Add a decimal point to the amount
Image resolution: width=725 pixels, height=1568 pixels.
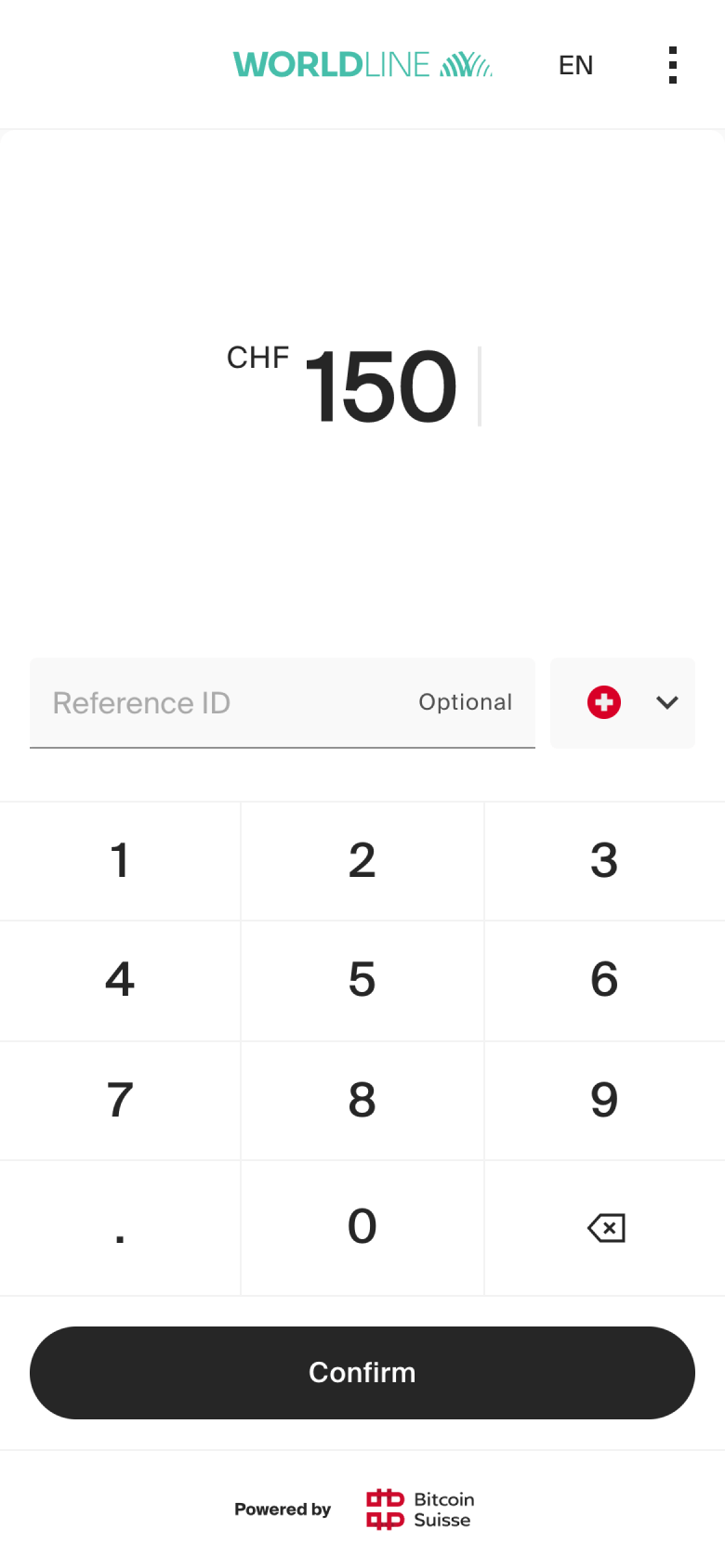point(120,1228)
